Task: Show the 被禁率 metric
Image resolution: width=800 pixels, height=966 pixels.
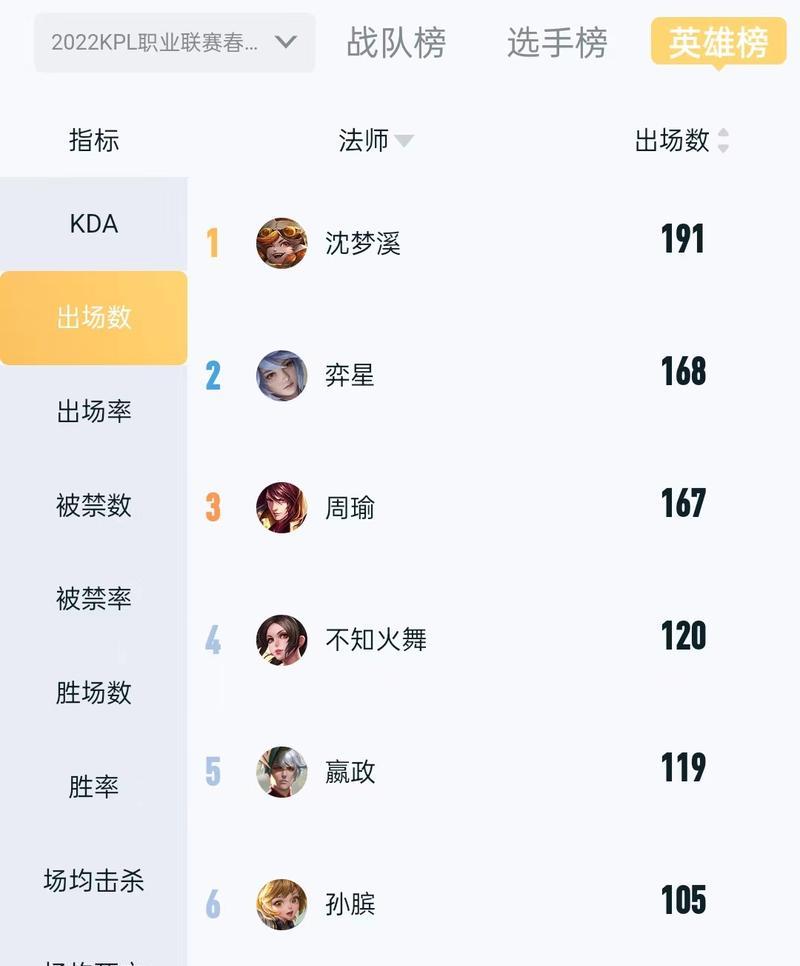Action: [94, 599]
